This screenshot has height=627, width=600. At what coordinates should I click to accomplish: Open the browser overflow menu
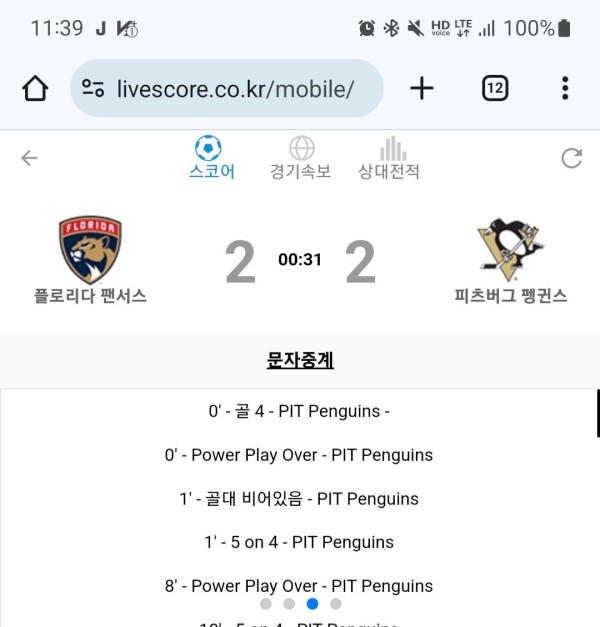pos(565,88)
